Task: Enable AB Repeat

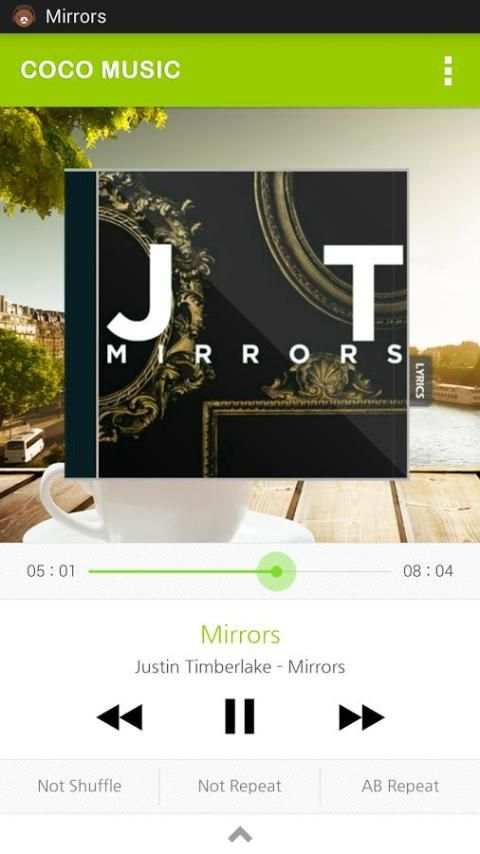Action: [x=400, y=786]
